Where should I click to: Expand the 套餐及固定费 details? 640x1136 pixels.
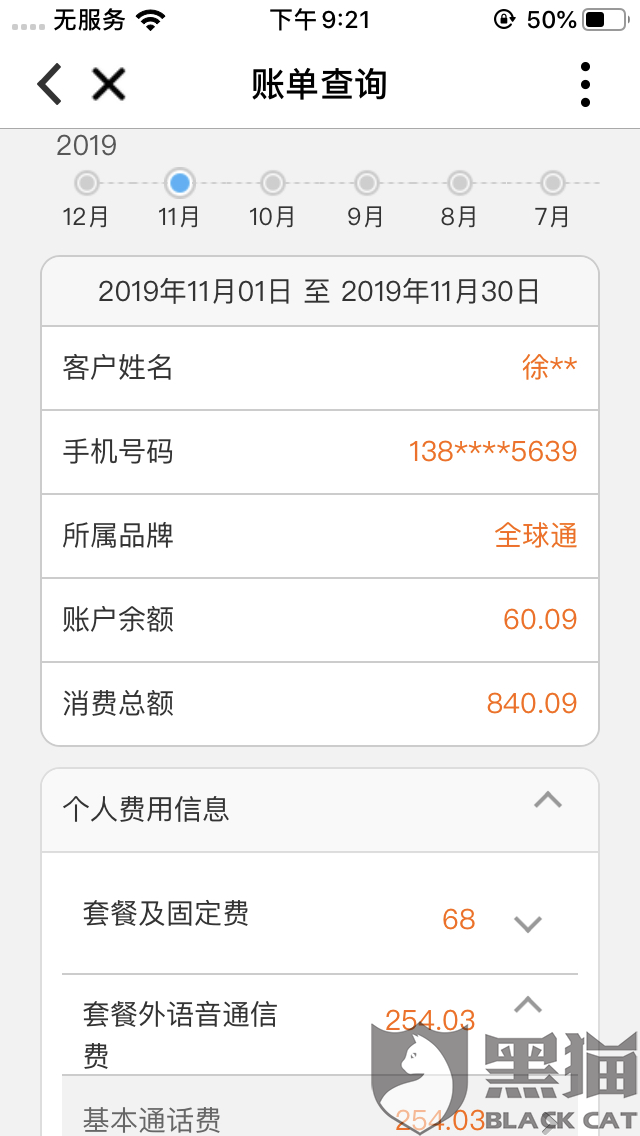click(x=527, y=923)
